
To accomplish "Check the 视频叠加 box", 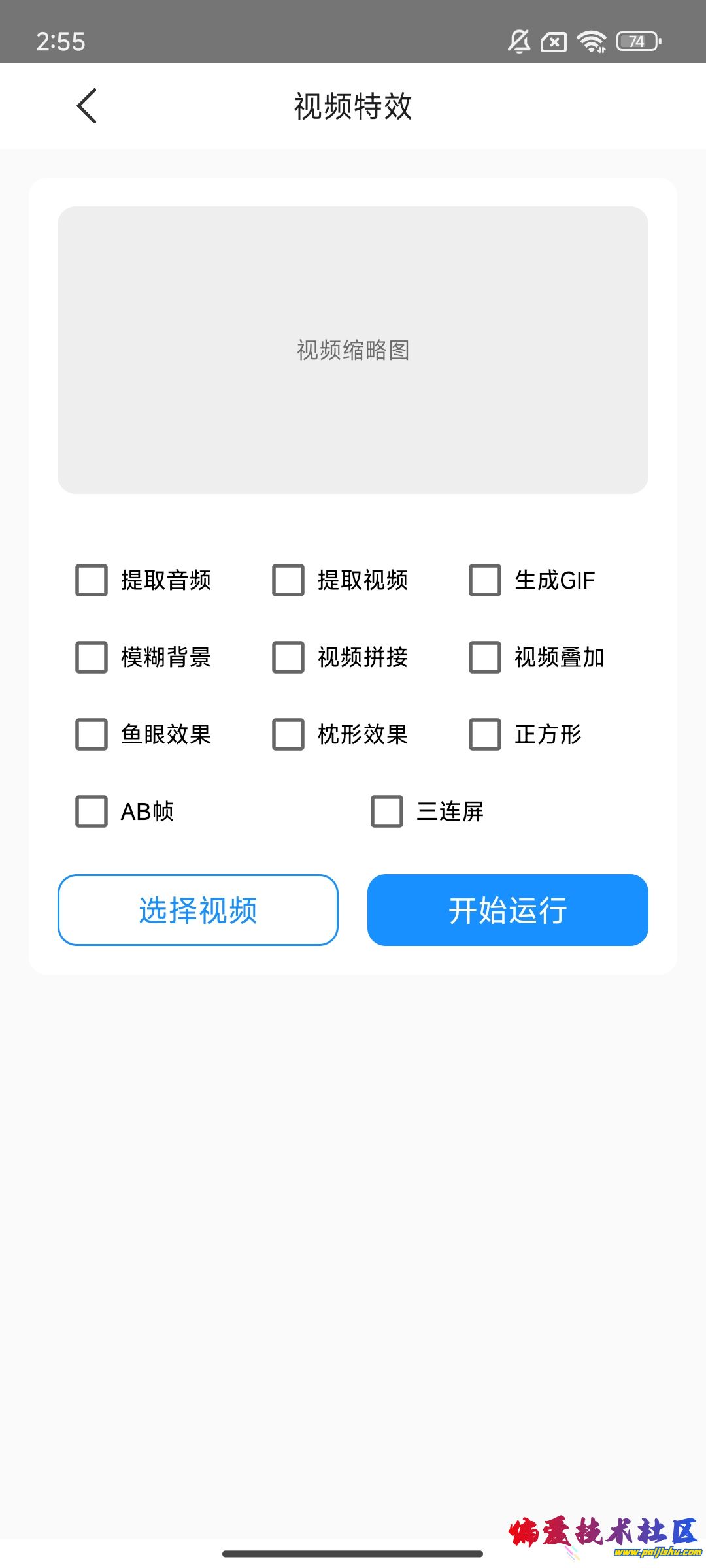I will [485, 657].
